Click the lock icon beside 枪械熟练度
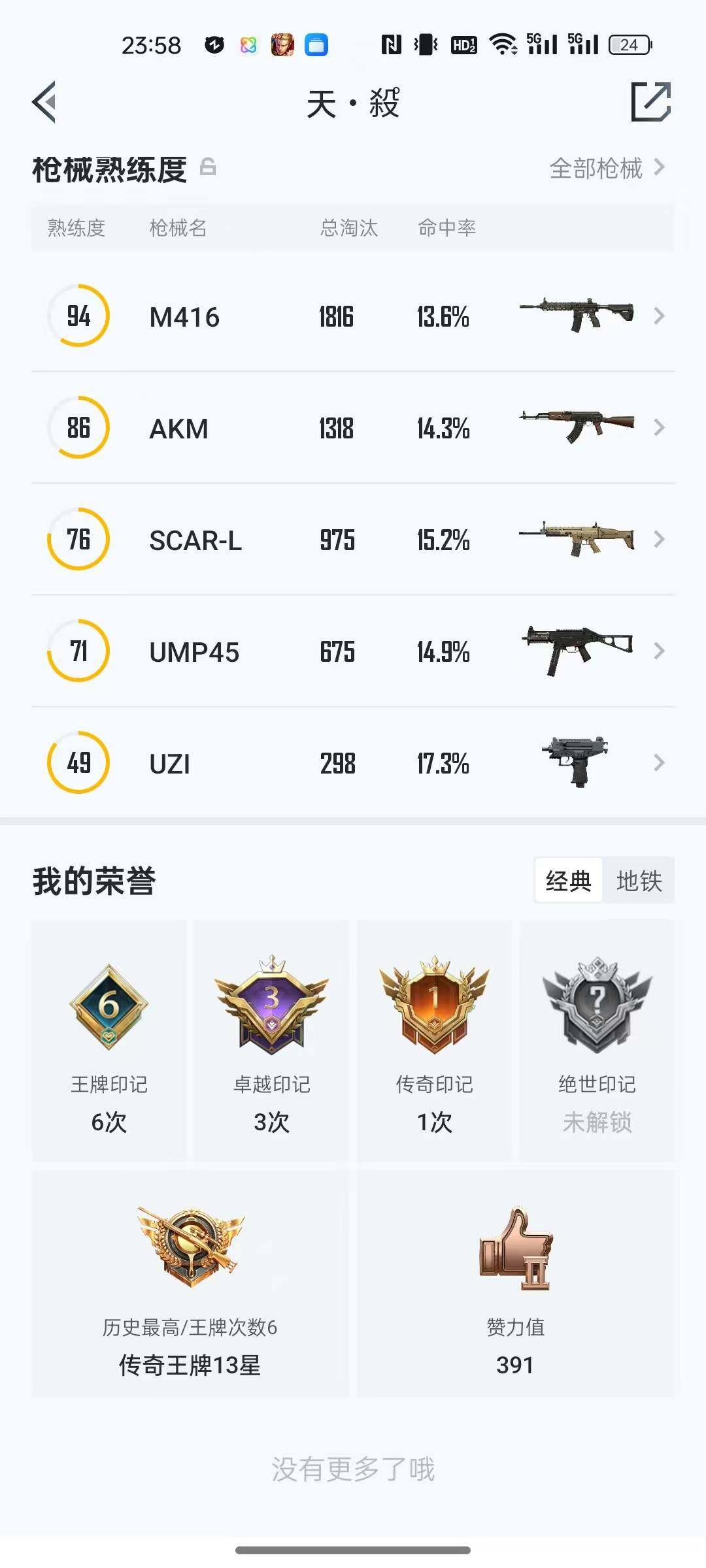 pyautogui.click(x=208, y=168)
